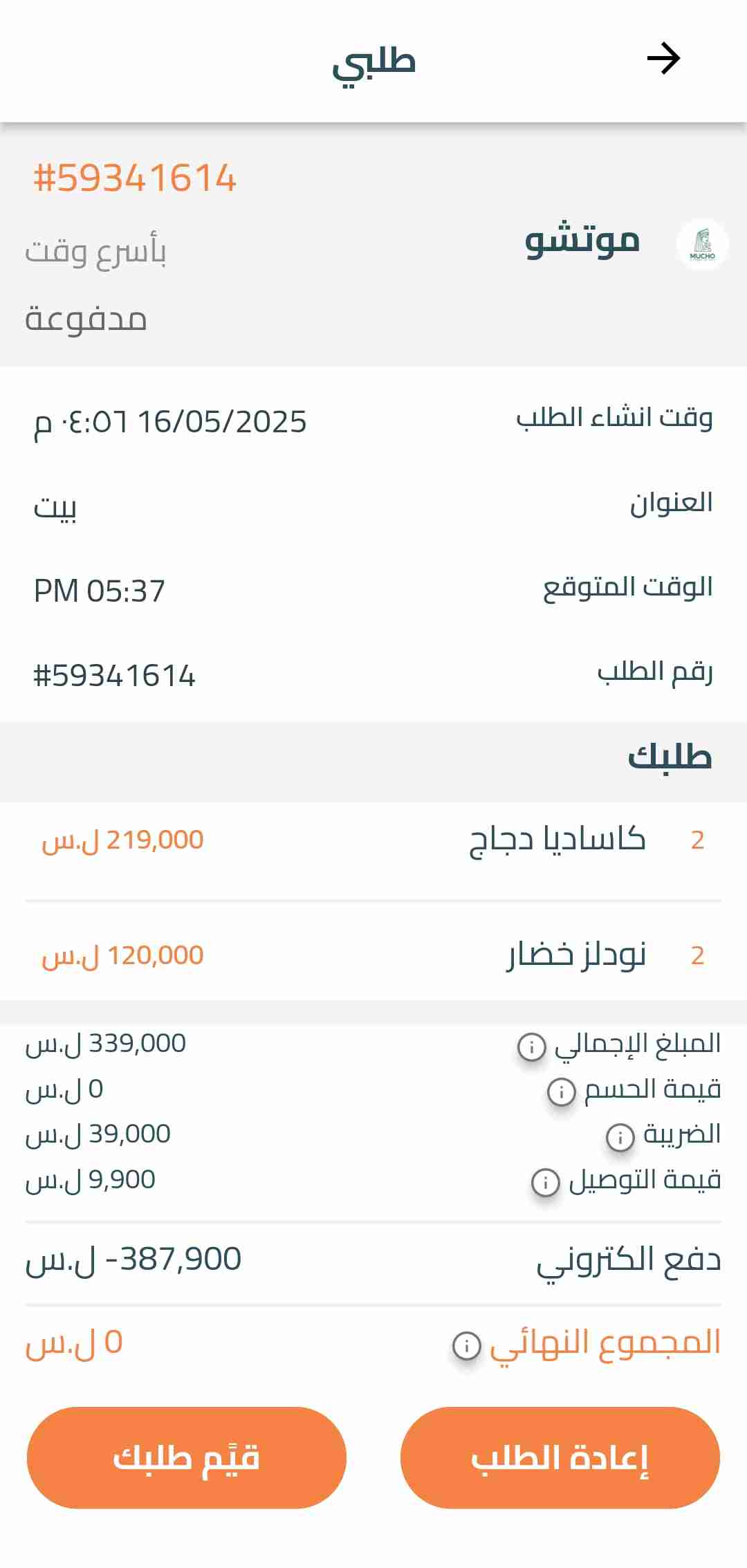View info about قيمة التوصيل
Viewport: 747px width, 1568px height.
545,1182
